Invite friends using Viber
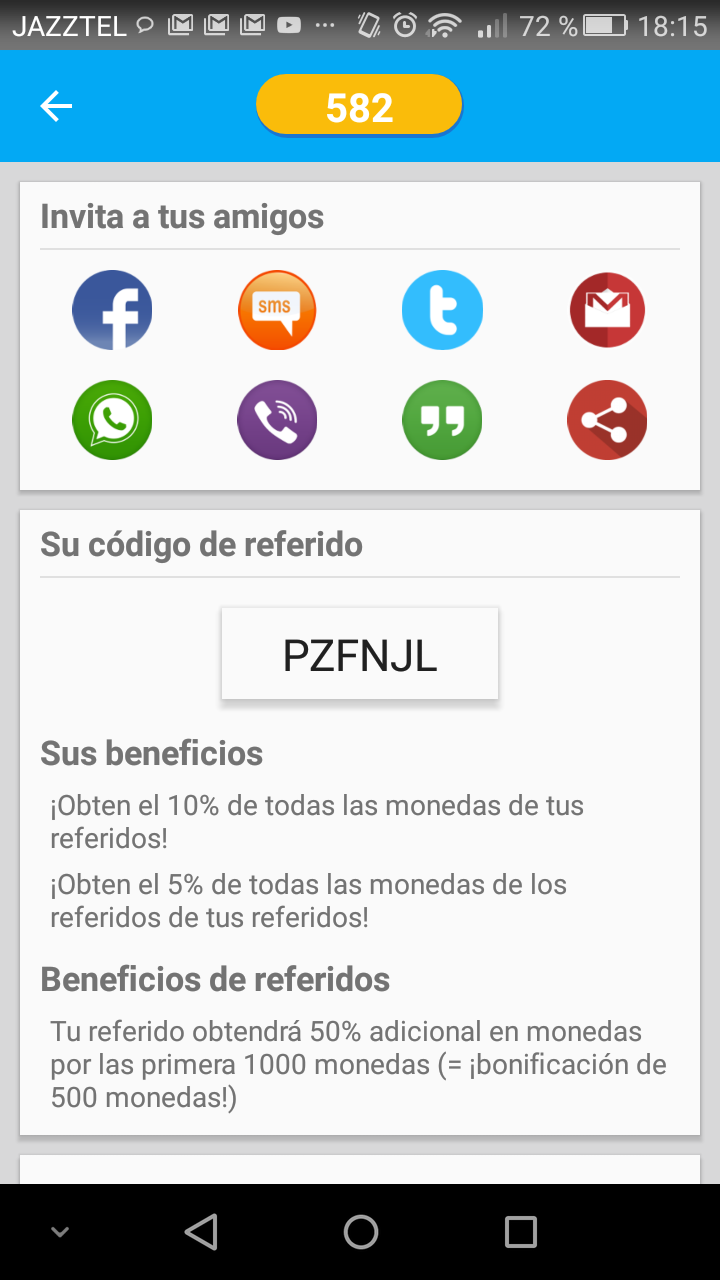This screenshot has width=720, height=1280. coord(277,420)
